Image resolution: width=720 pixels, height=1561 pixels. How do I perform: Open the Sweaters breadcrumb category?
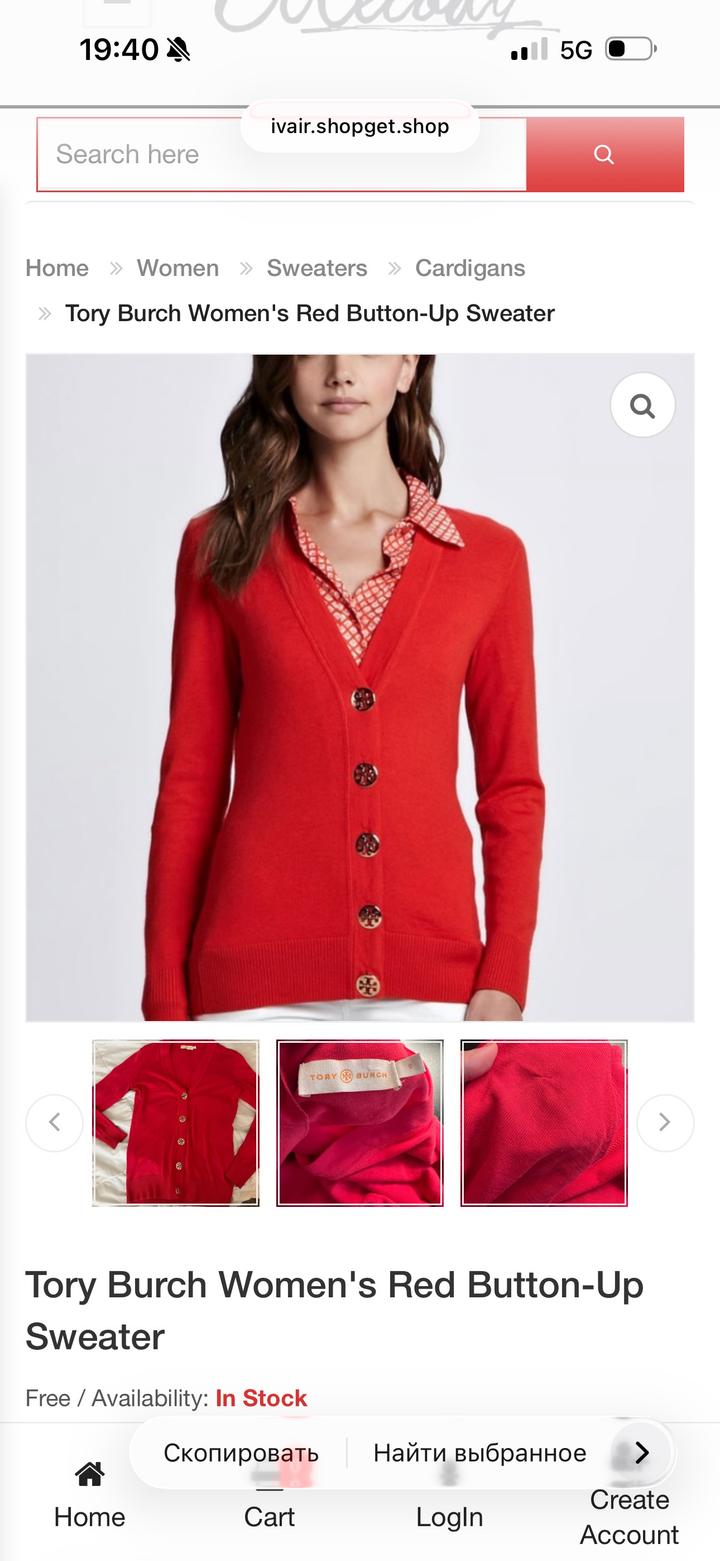tap(317, 268)
